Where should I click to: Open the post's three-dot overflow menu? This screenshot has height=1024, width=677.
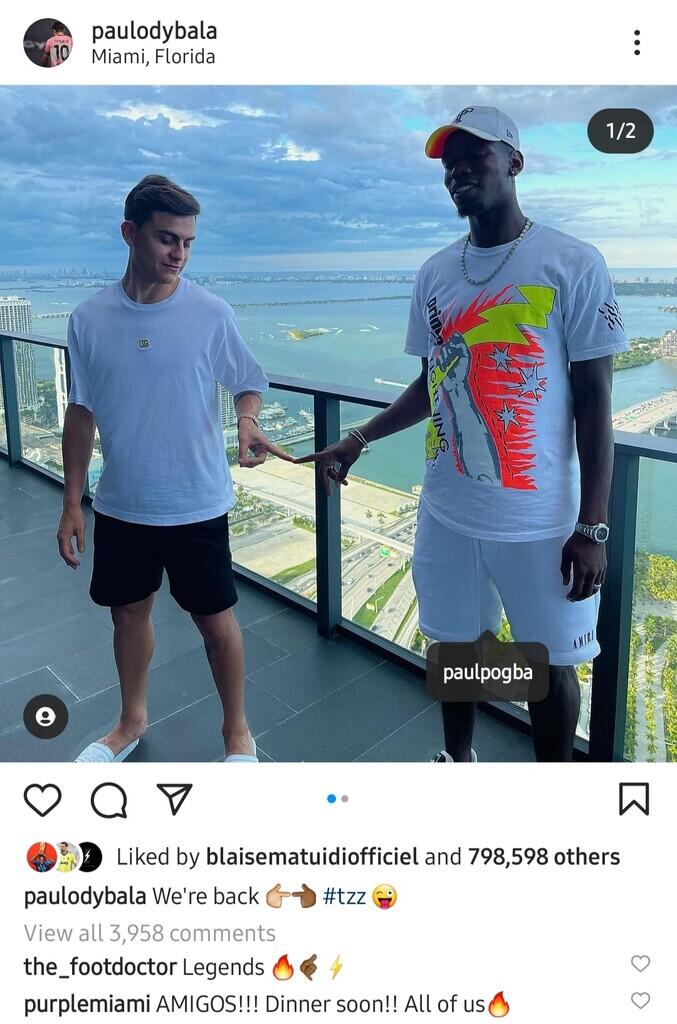636,42
